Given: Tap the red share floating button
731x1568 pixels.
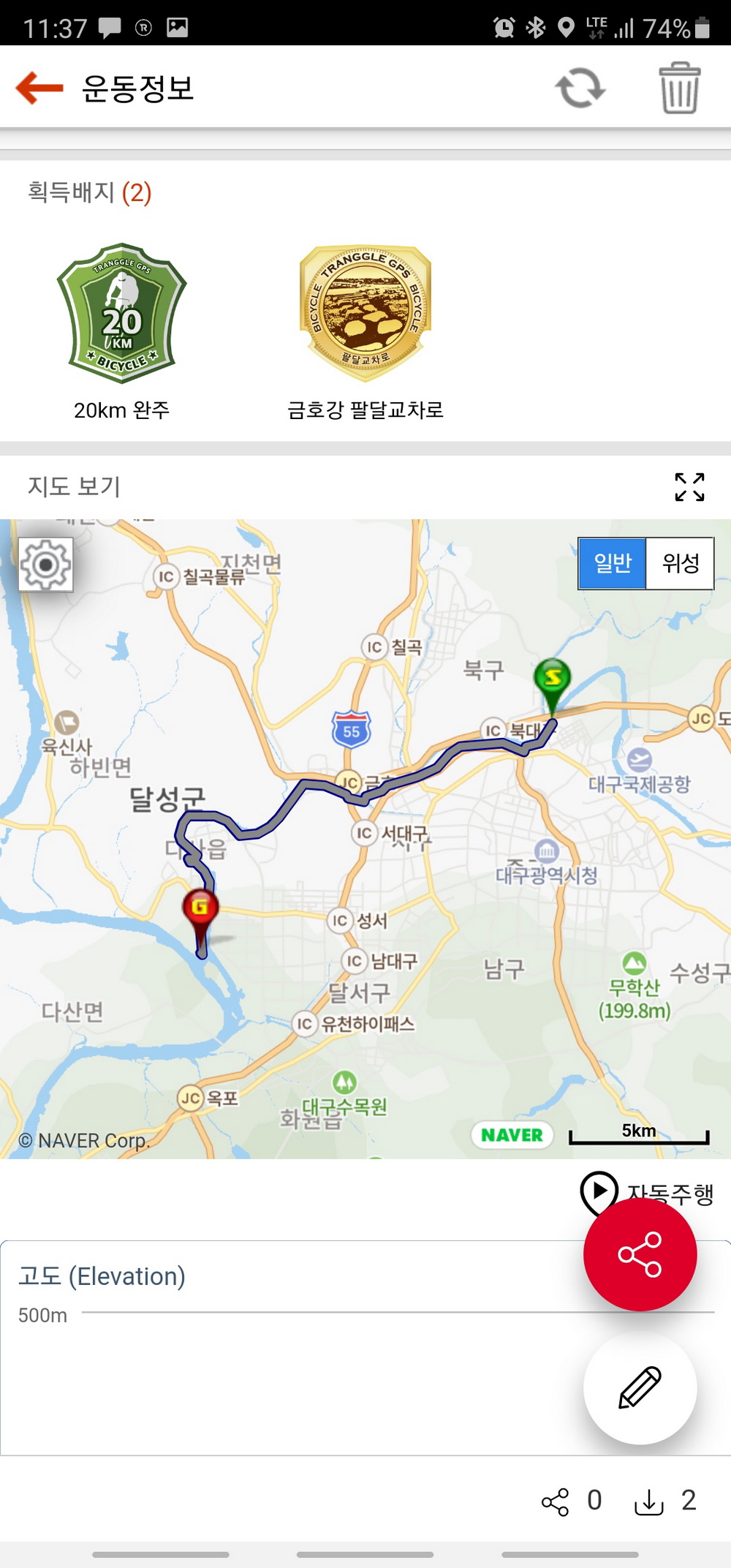Looking at the screenshot, I should 640,1254.
